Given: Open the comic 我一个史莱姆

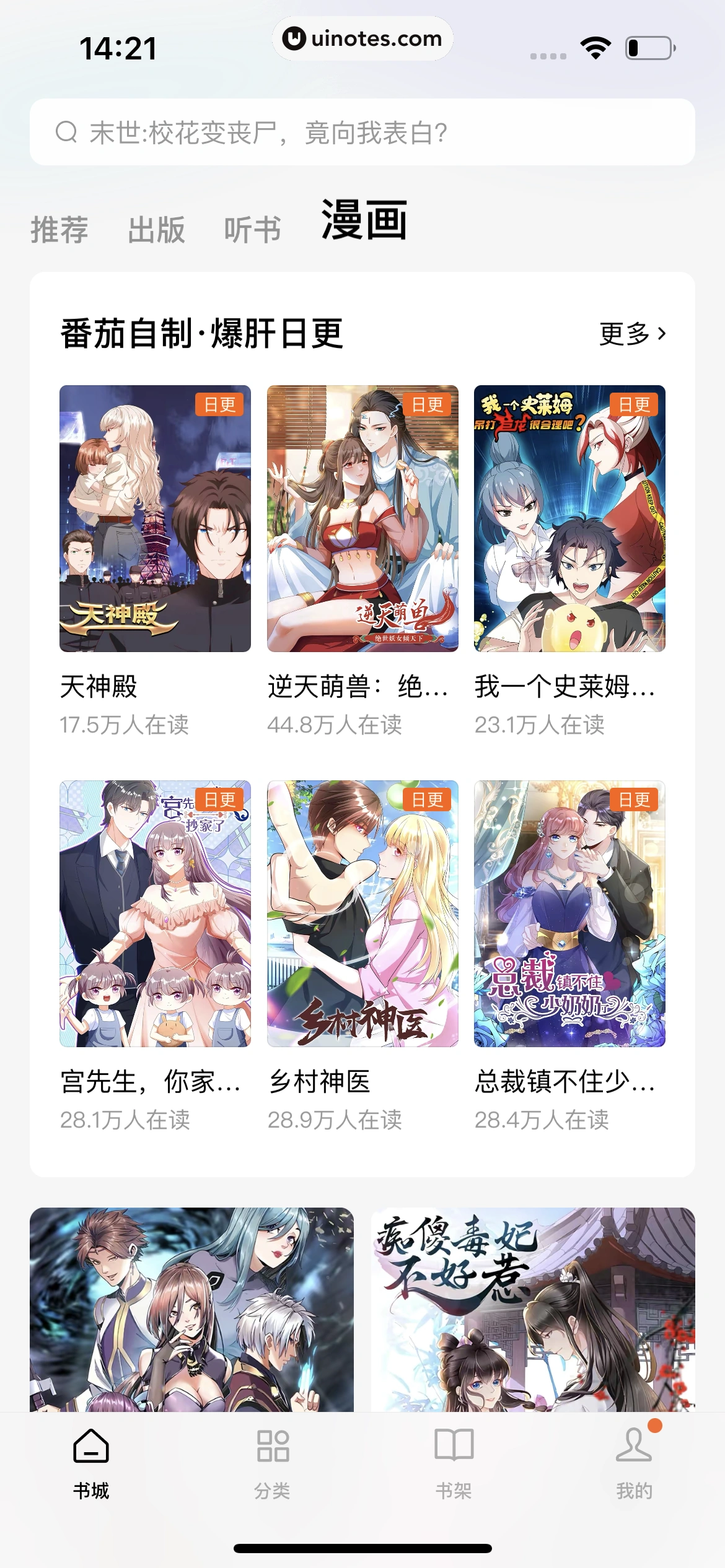Looking at the screenshot, I should click(569, 518).
